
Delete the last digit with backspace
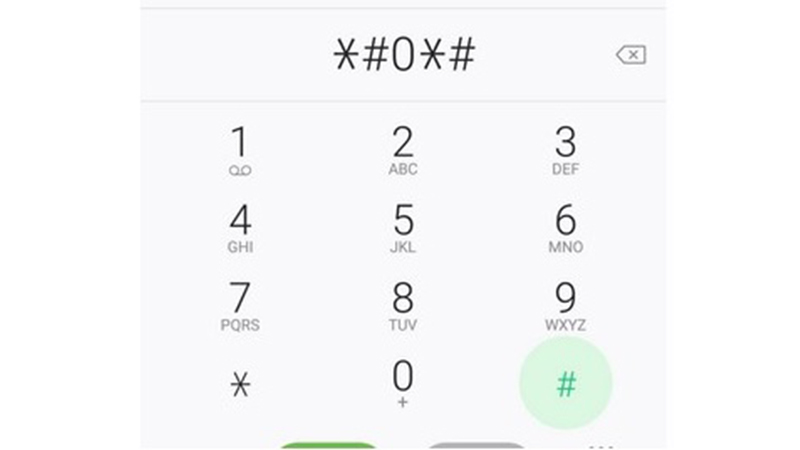pos(631,56)
